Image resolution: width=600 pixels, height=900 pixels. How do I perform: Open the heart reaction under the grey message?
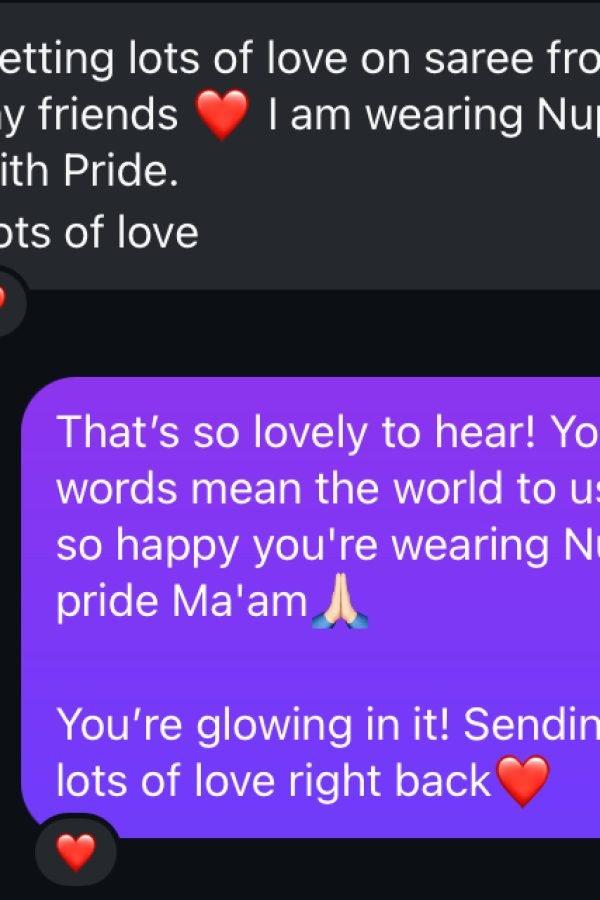[6, 299]
